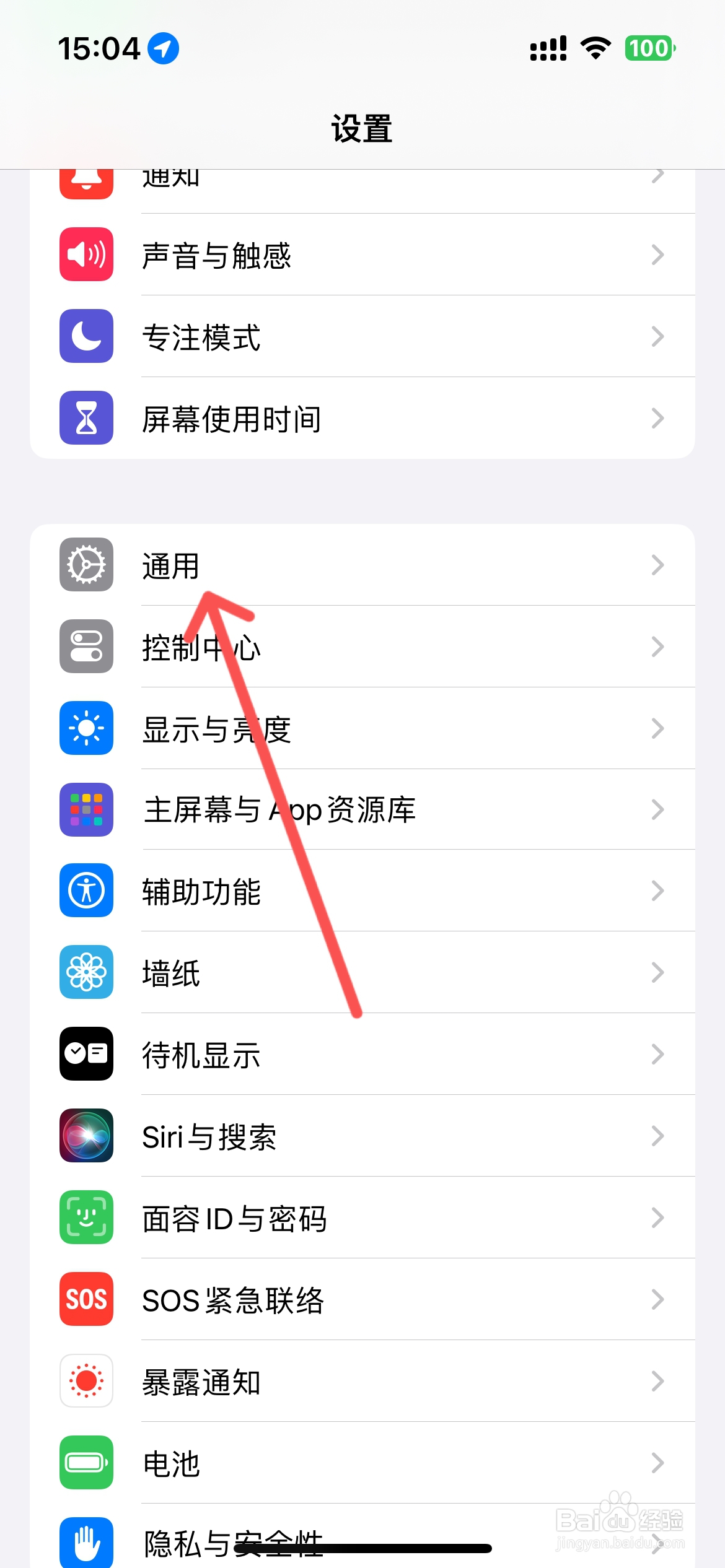Expand the 通用 row chevron
Image resolution: width=725 pixels, height=1568 pixels.
657,565
